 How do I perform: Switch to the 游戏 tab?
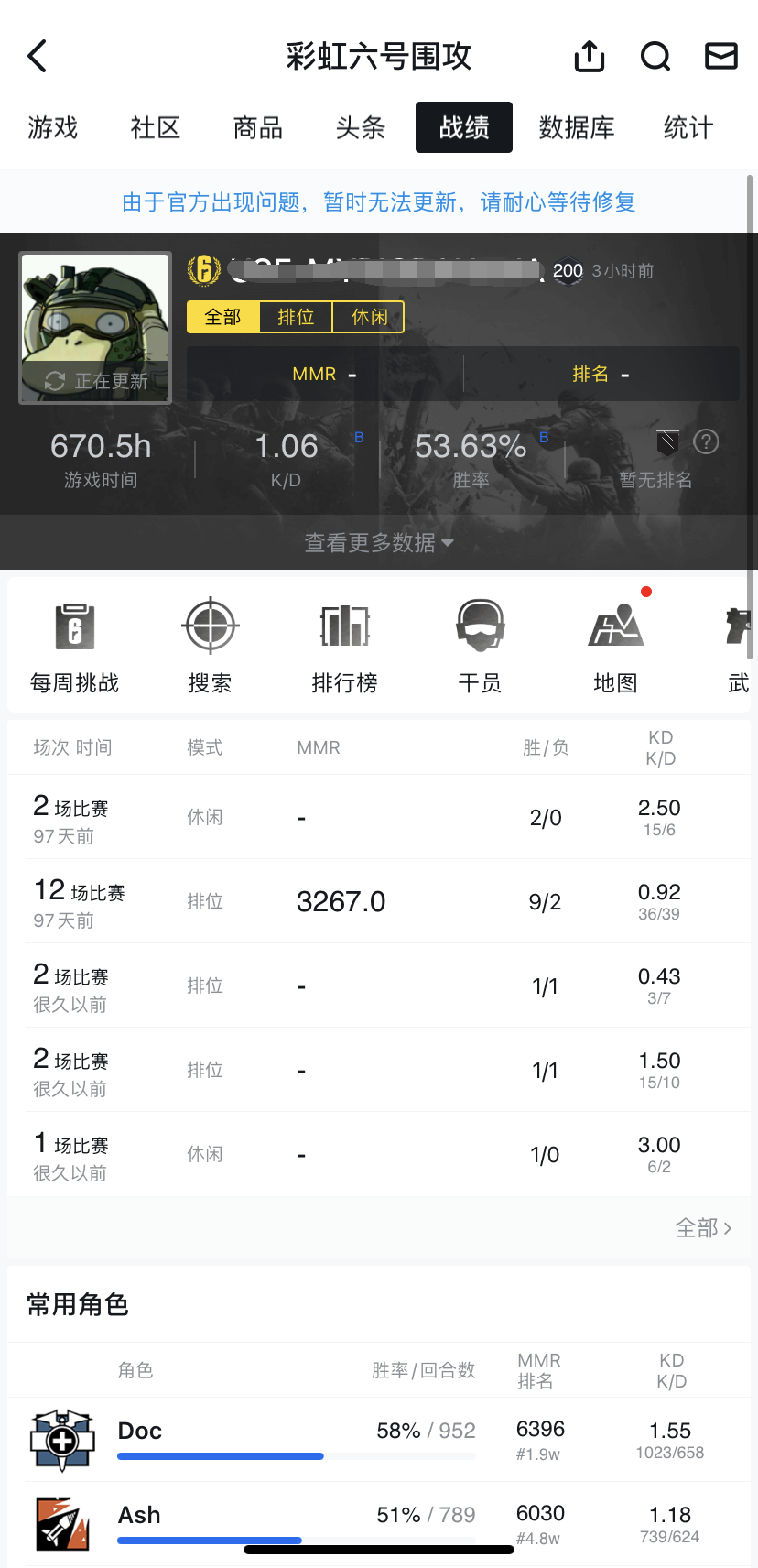53,127
